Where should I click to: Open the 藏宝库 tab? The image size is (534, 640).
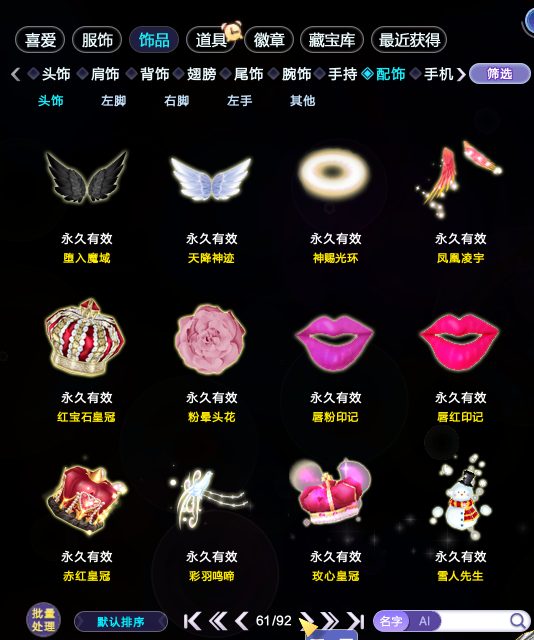click(x=332, y=40)
